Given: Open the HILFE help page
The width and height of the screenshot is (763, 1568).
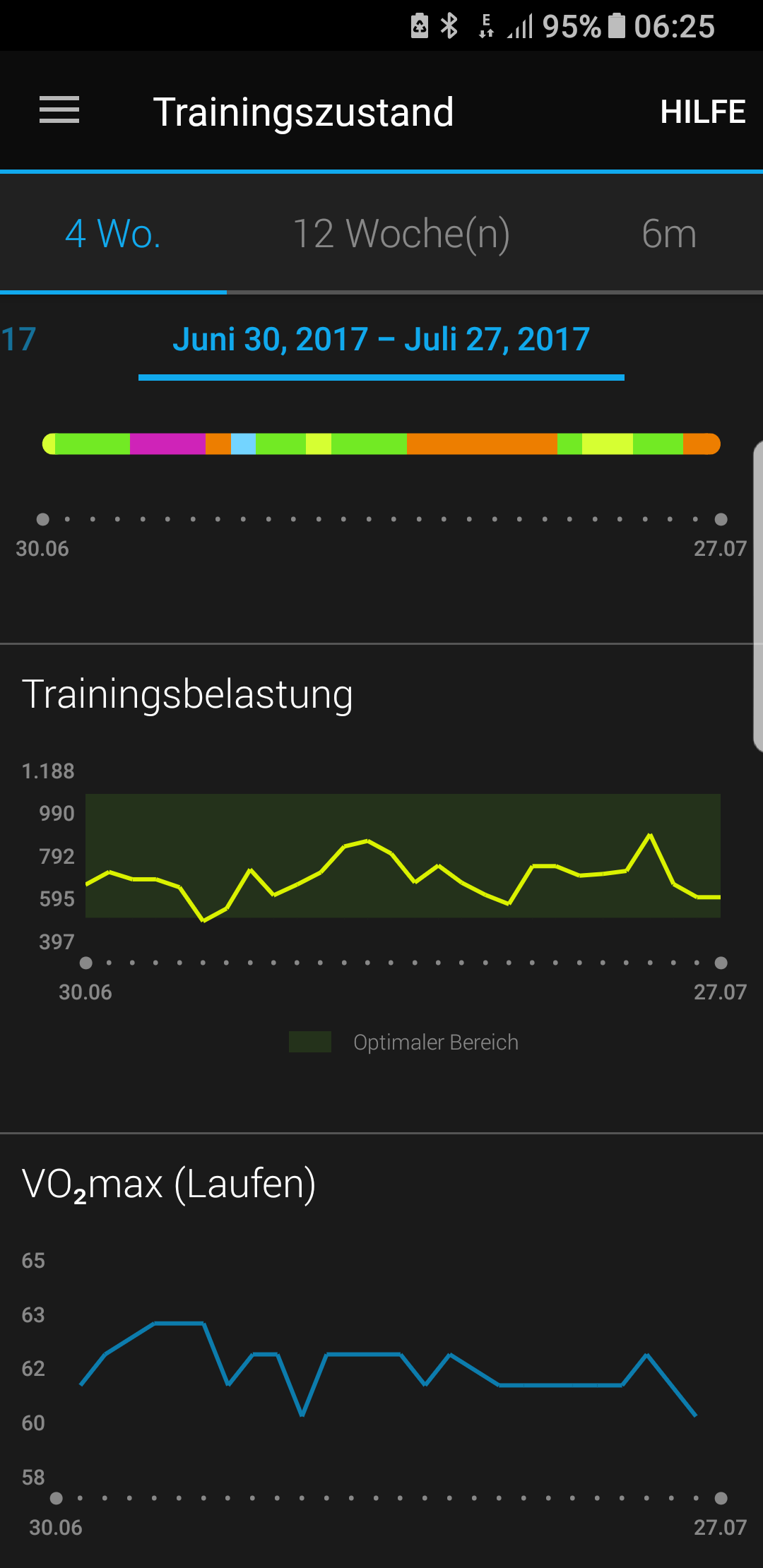Looking at the screenshot, I should (702, 112).
